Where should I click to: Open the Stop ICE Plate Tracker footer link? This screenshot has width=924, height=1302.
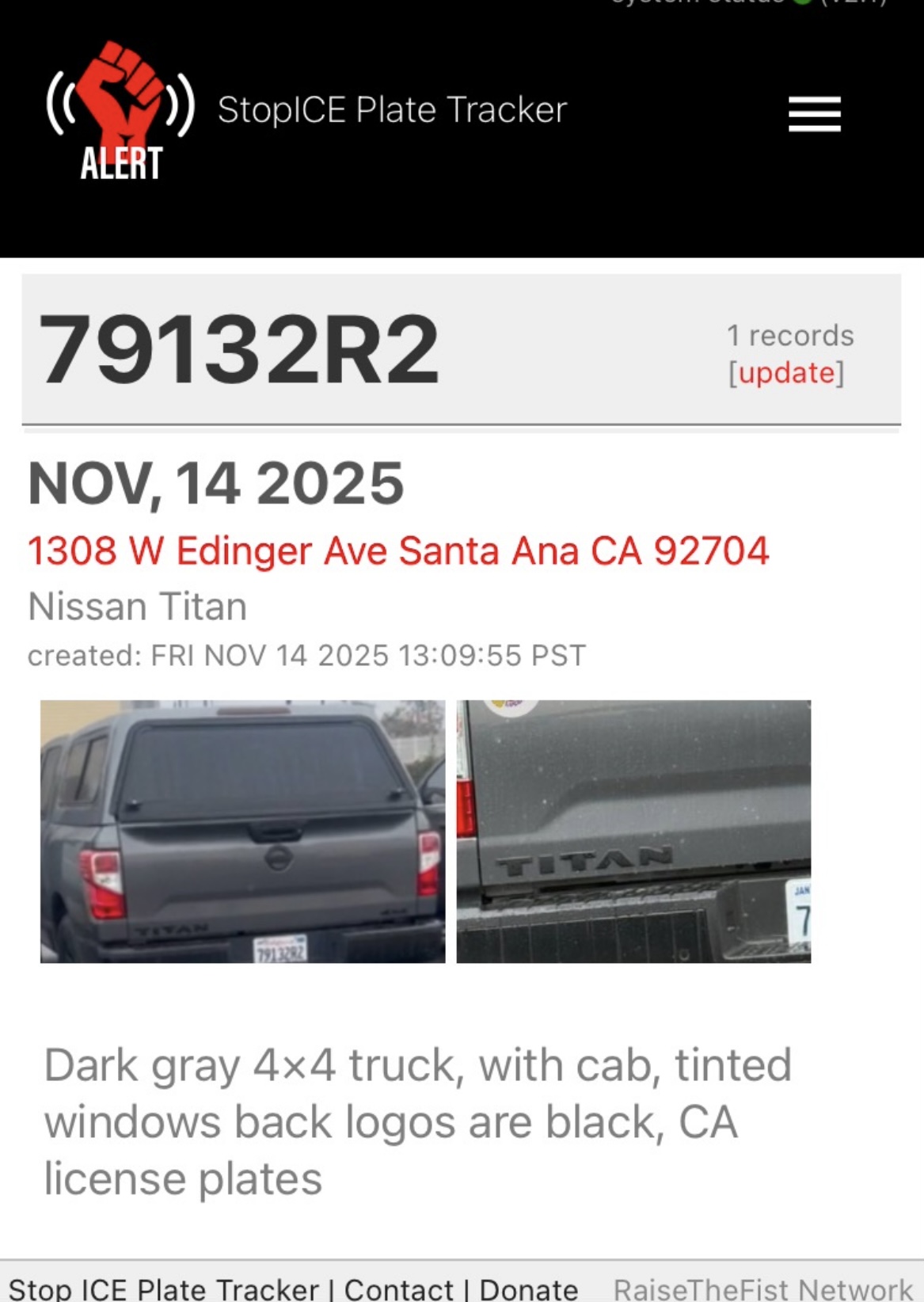point(163,1288)
